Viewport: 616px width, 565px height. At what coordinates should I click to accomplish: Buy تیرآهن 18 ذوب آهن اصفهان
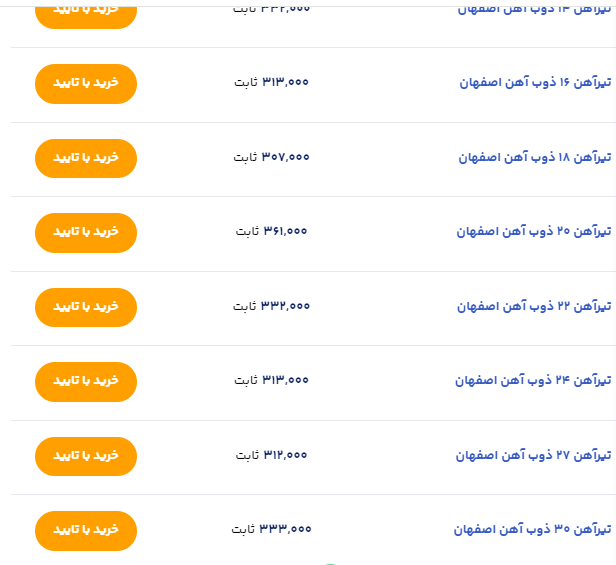point(85,158)
